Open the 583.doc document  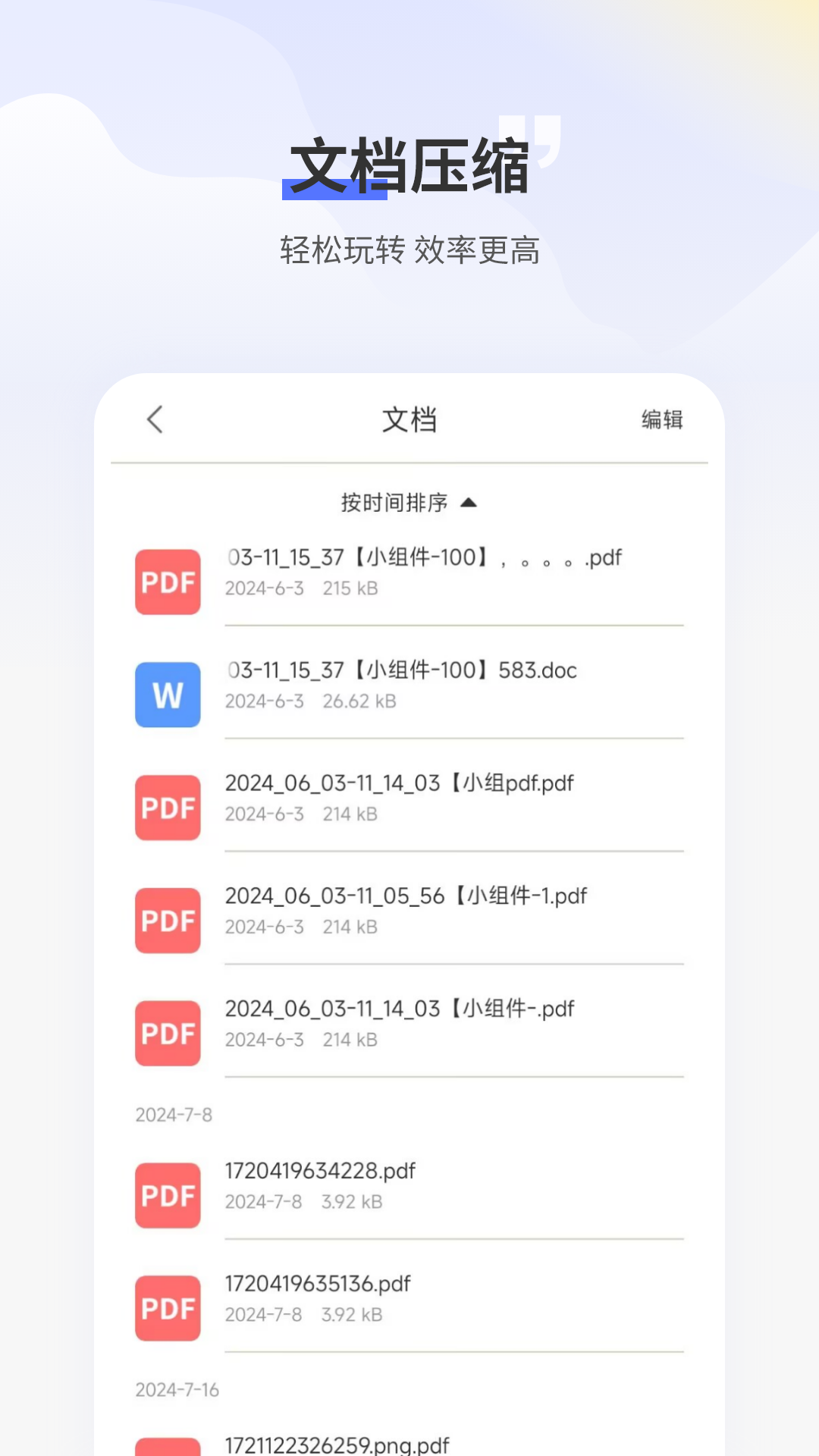(x=400, y=670)
